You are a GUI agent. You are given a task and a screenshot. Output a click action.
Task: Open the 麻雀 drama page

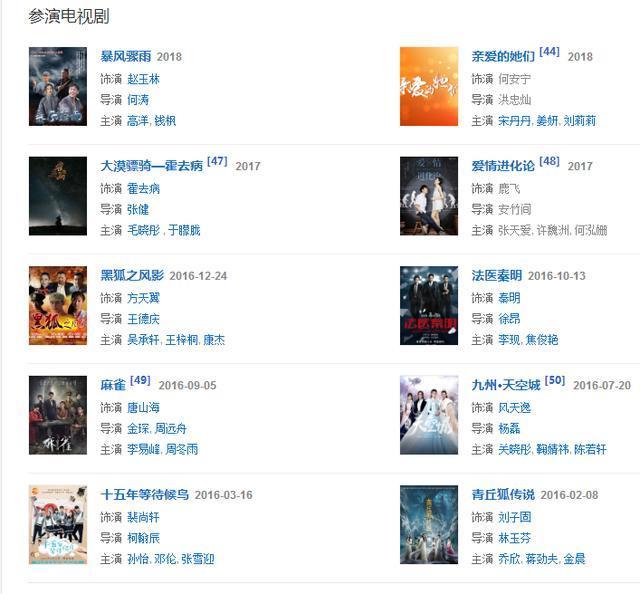(112, 385)
